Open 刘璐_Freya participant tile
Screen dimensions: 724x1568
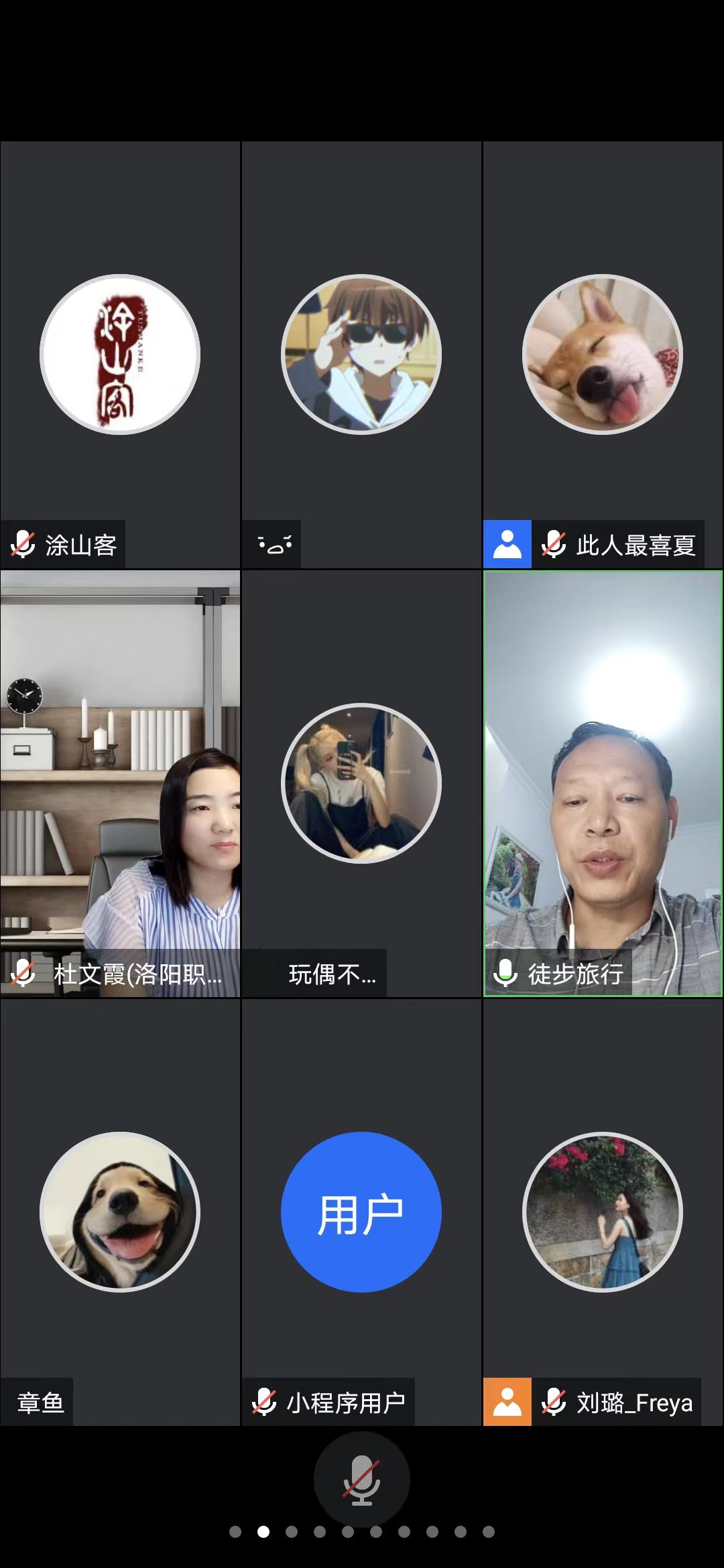603,1212
